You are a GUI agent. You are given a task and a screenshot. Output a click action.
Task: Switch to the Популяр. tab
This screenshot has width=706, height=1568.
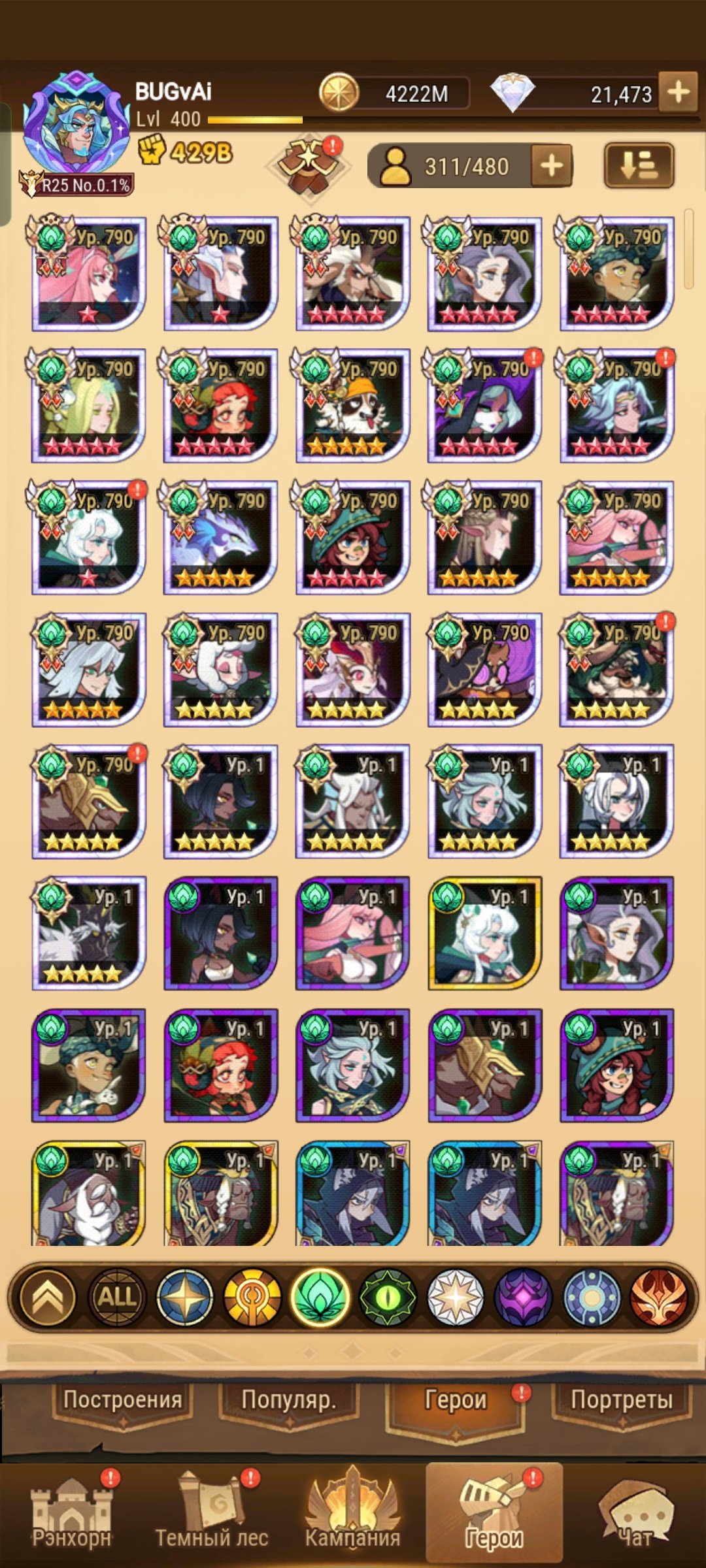[288, 1400]
